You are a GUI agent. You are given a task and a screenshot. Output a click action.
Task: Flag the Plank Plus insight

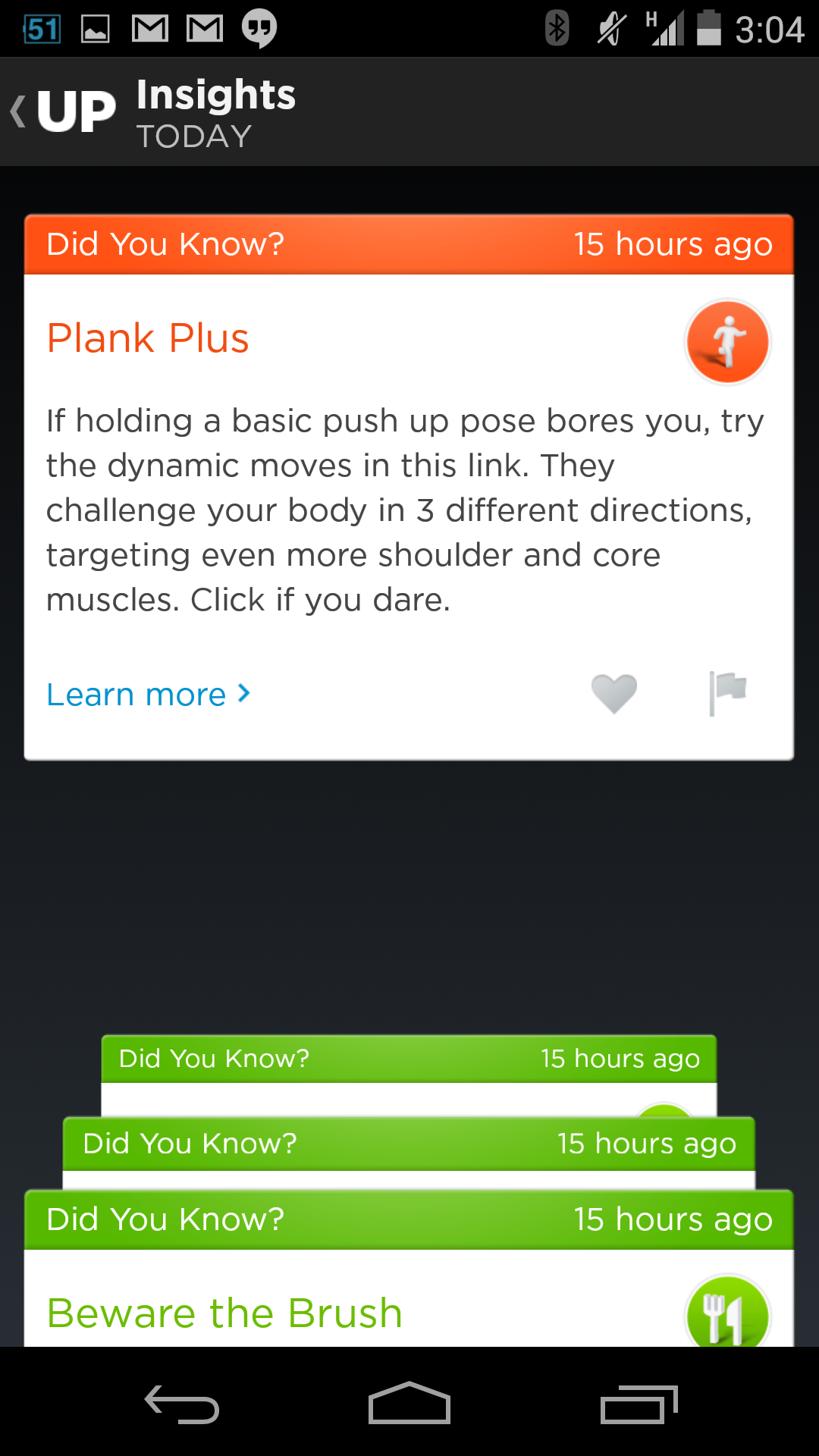[727, 693]
